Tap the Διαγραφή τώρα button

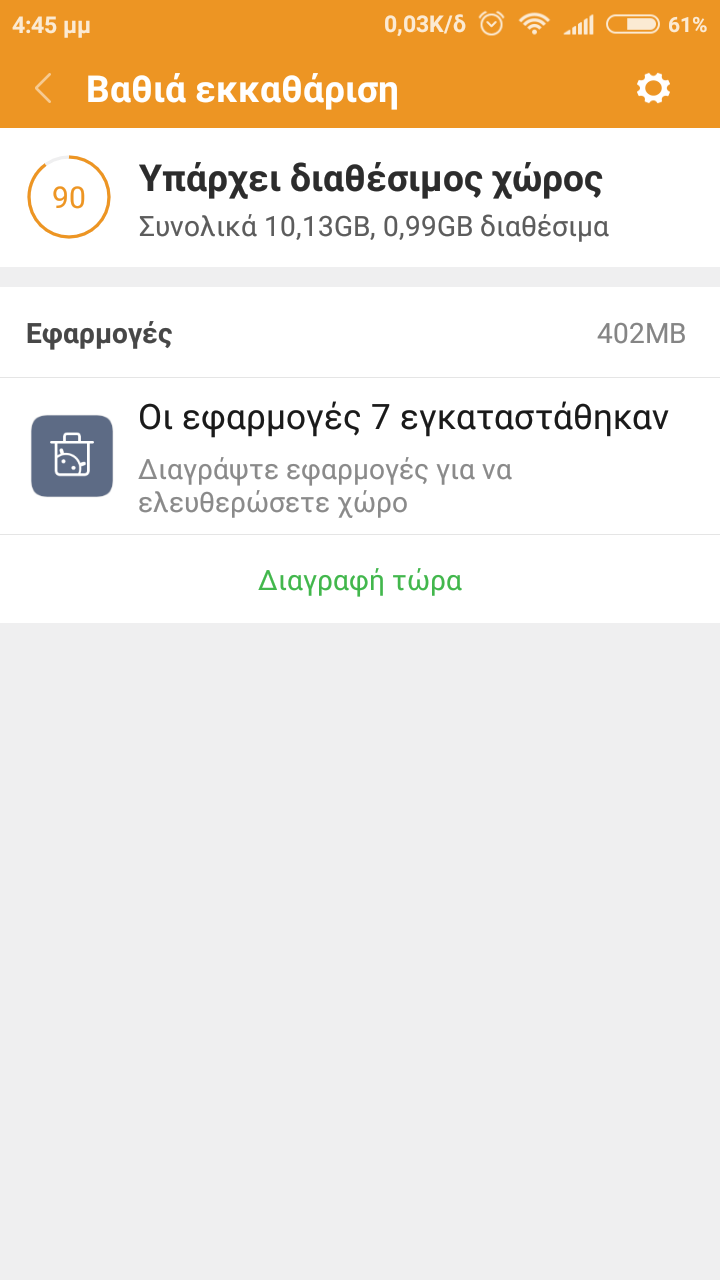point(360,580)
